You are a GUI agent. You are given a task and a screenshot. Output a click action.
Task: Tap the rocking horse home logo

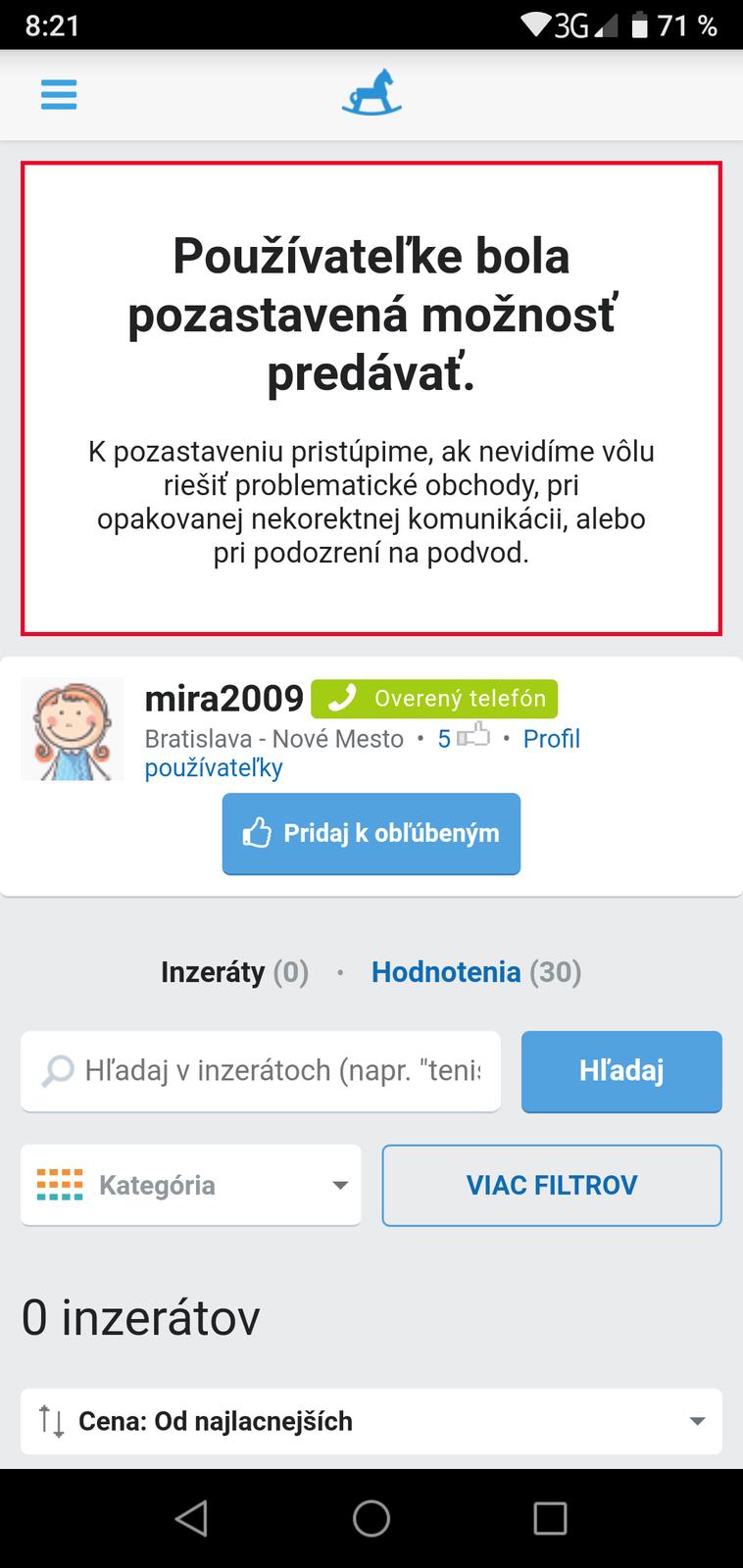(371, 91)
